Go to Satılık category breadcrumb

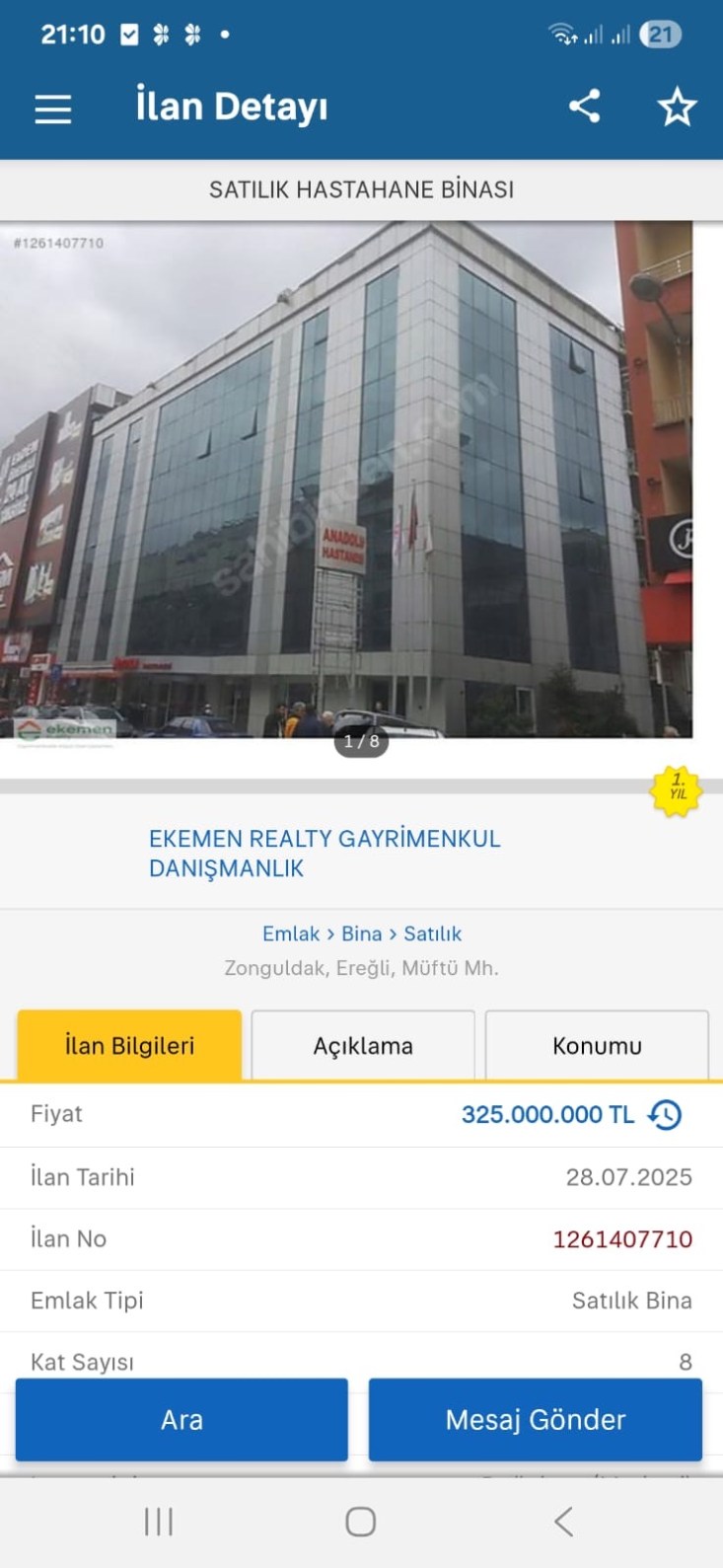(432, 933)
